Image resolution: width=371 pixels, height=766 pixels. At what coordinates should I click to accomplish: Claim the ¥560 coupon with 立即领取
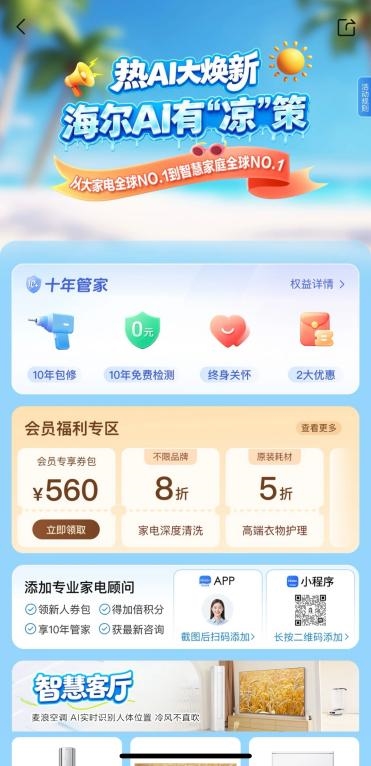[x=66, y=530]
